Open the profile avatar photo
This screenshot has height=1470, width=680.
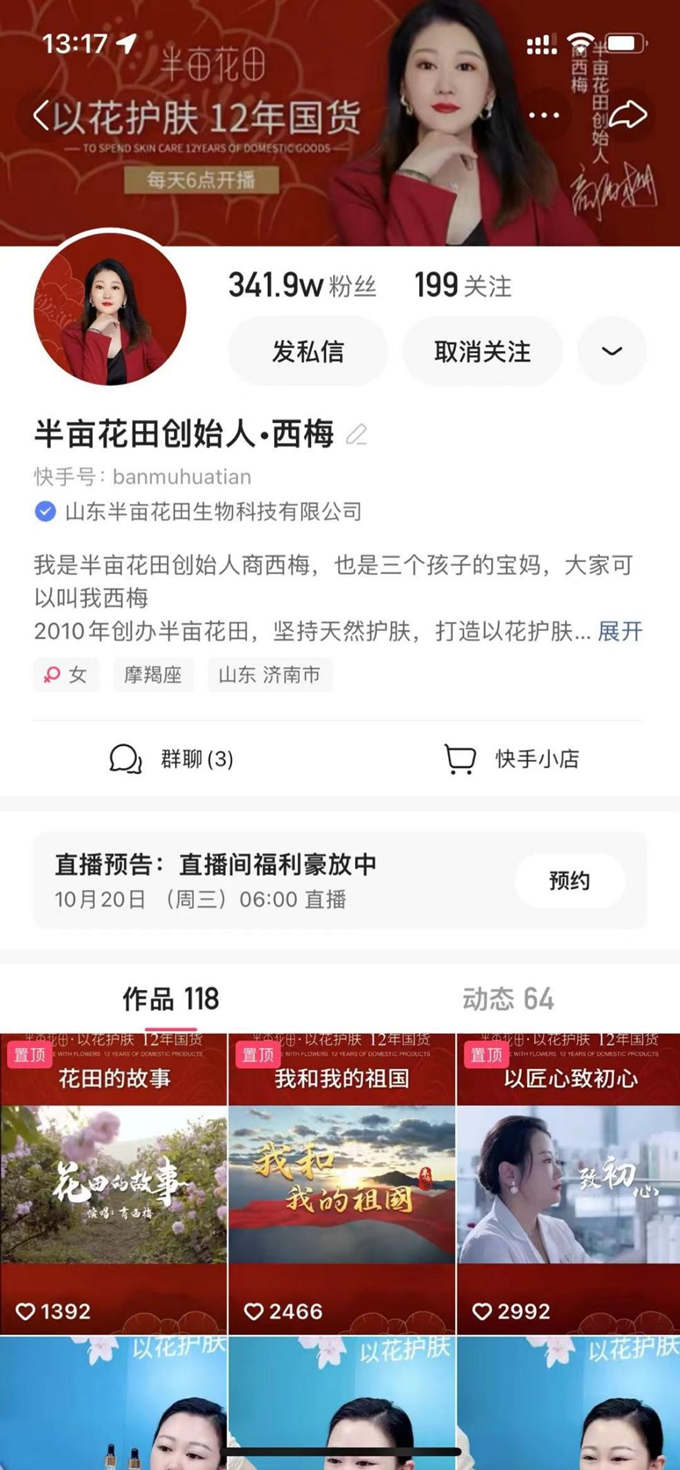coord(110,310)
